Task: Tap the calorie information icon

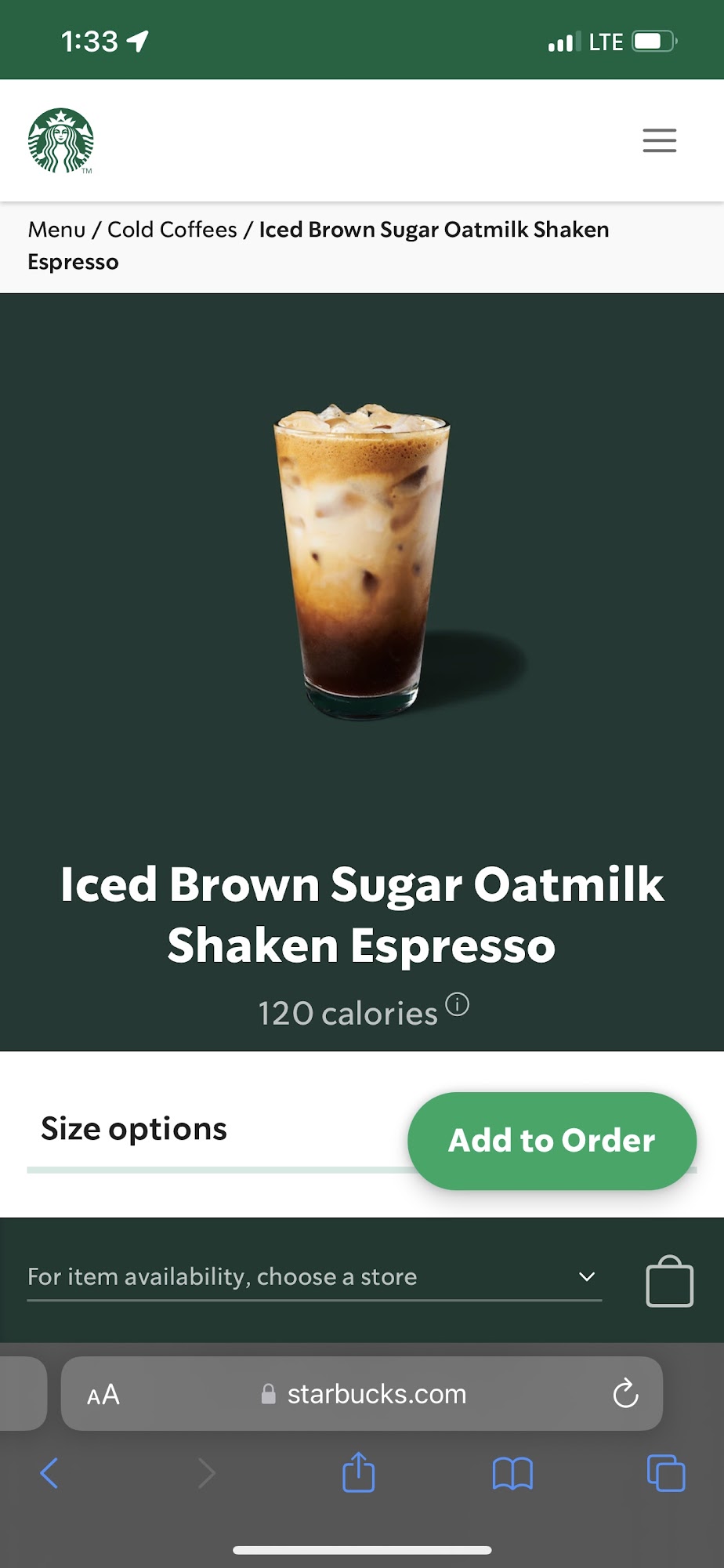Action: point(457,1003)
